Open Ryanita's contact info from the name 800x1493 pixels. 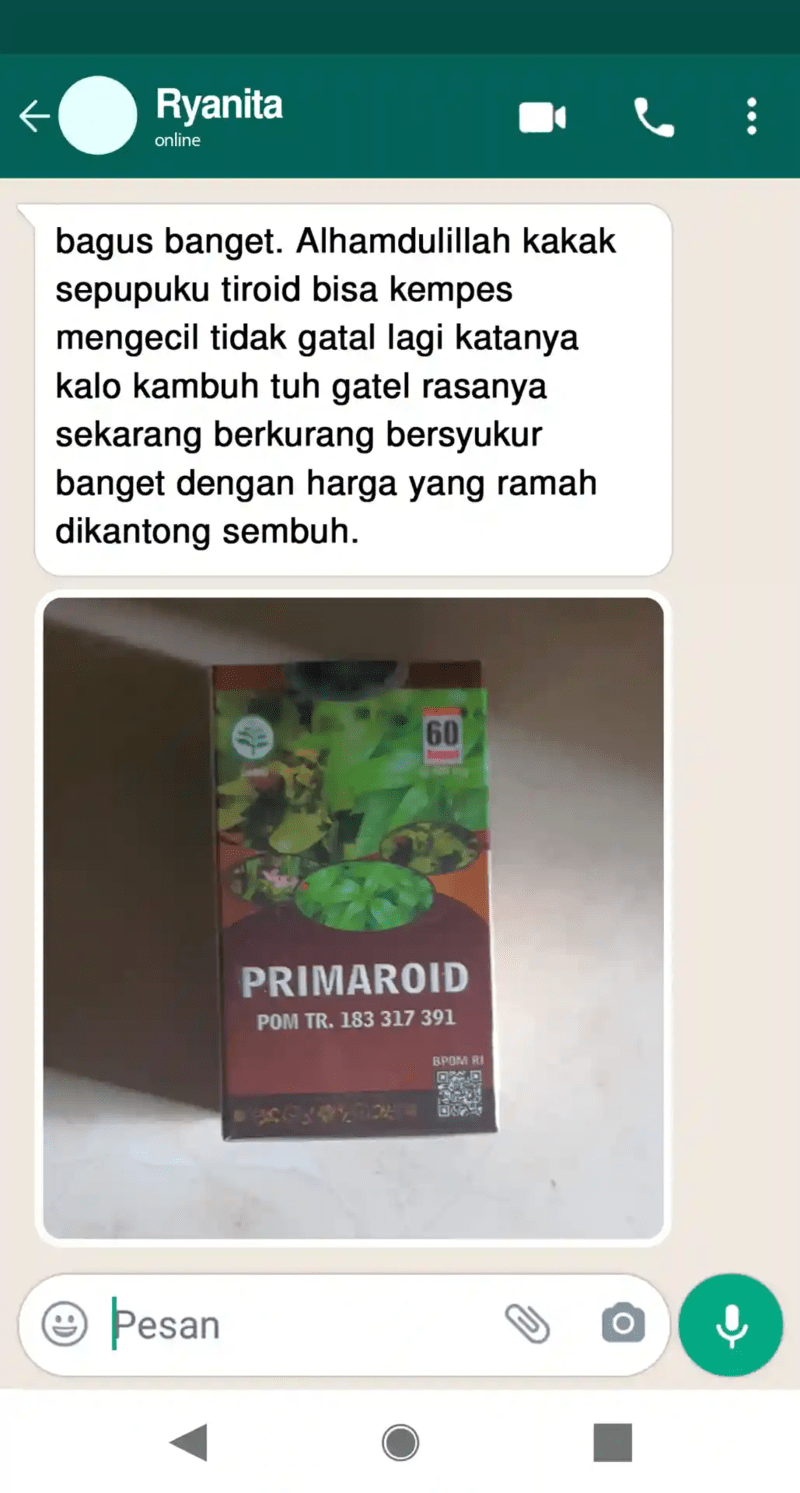219,105
